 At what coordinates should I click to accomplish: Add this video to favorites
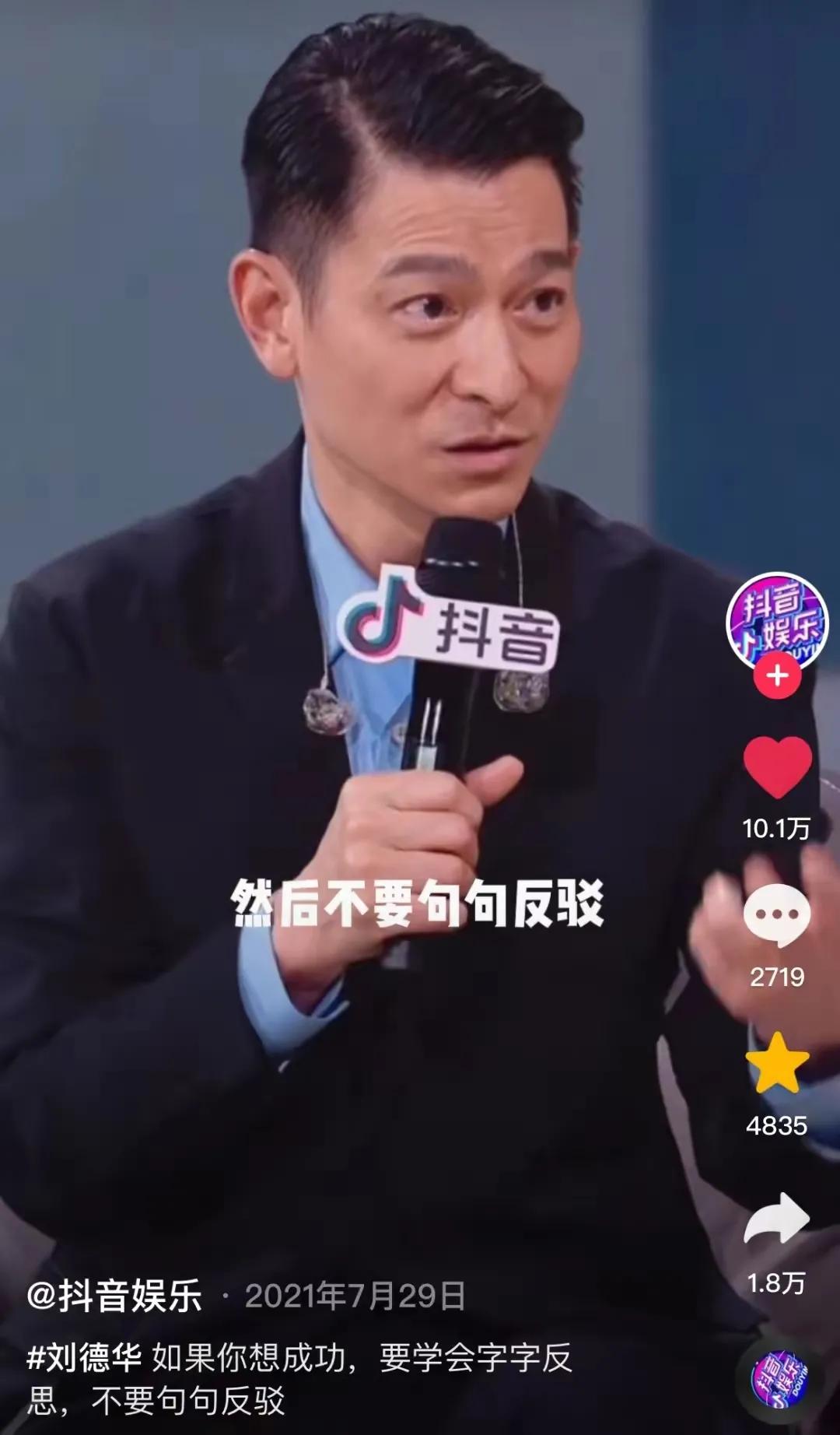(776, 1063)
